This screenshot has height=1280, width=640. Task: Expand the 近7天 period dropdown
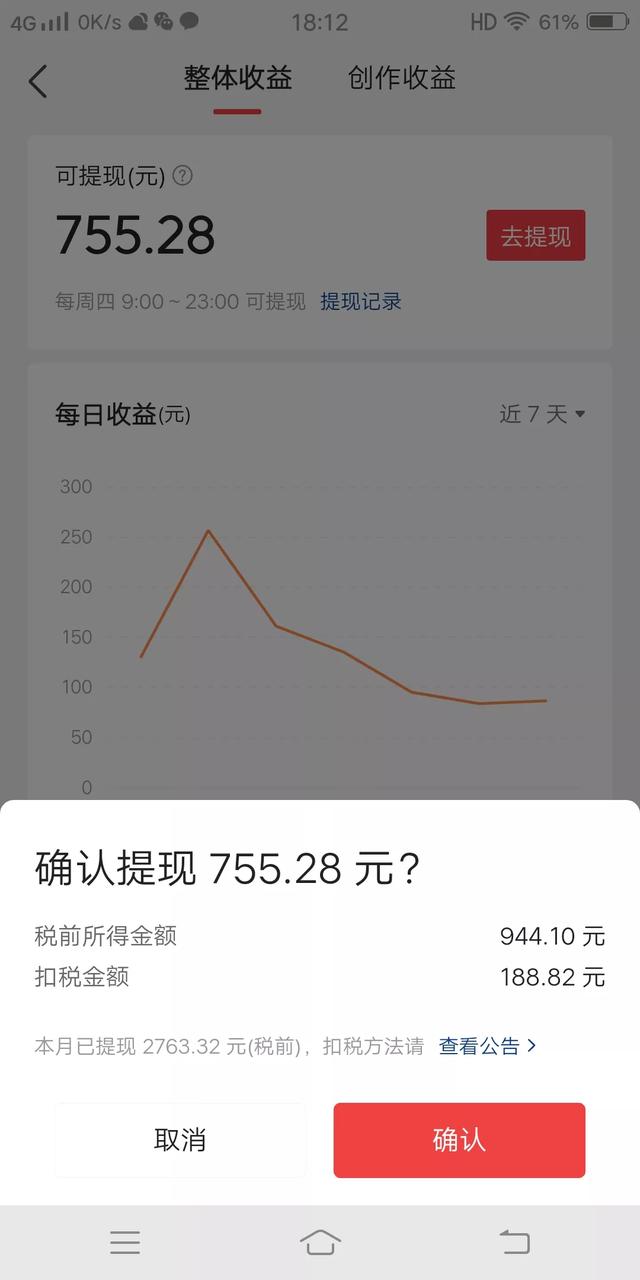[542, 414]
